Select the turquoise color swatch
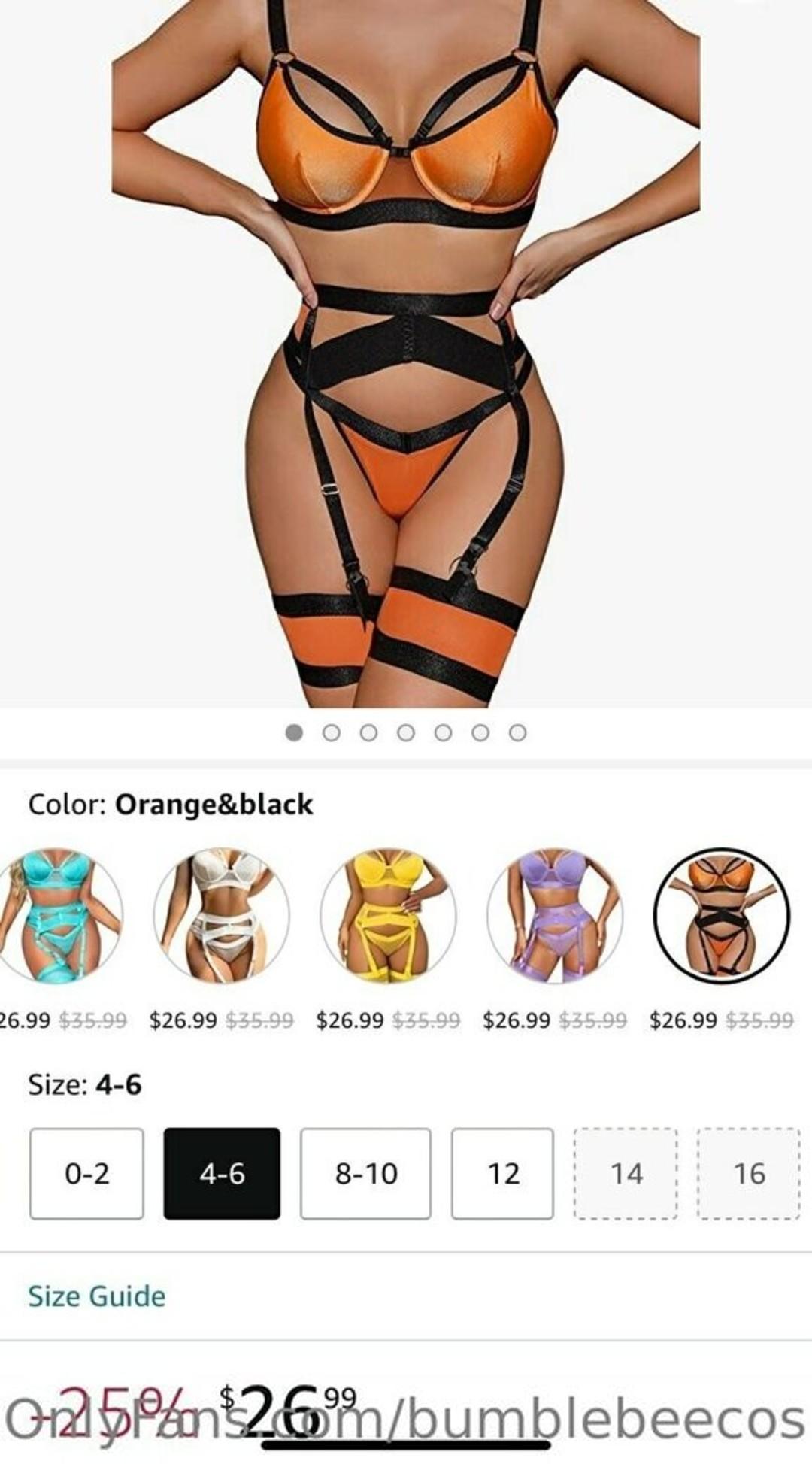The width and height of the screenshot is (812, 1464). coord(59,916)
